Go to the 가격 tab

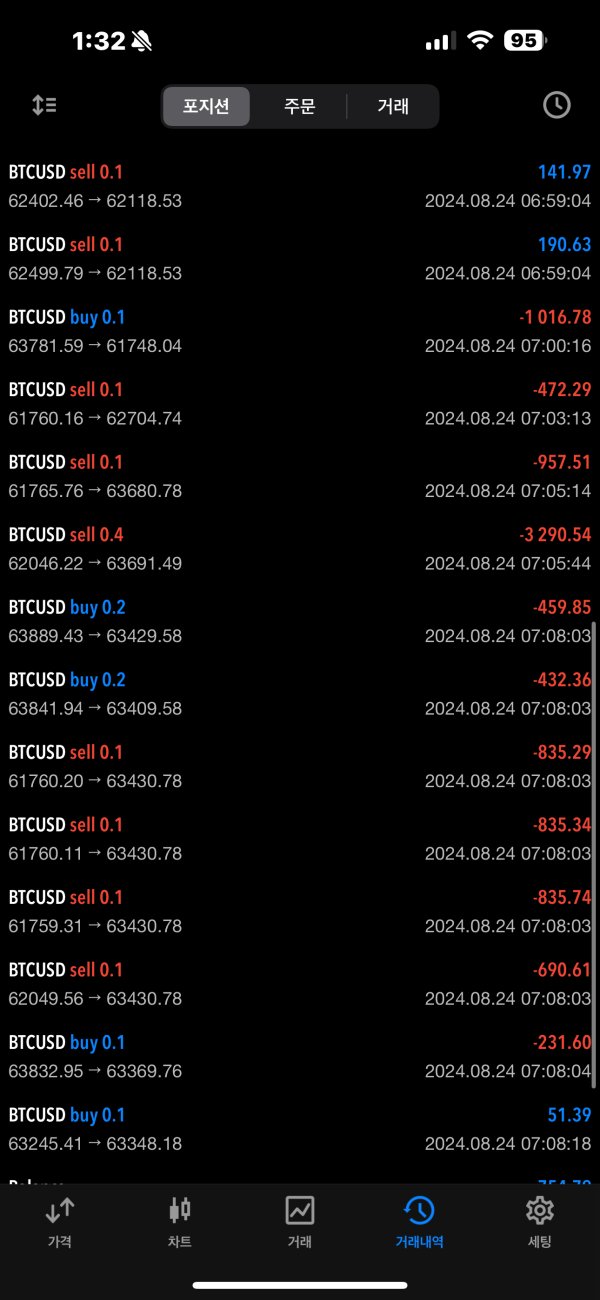click(x=59, y=1223)
